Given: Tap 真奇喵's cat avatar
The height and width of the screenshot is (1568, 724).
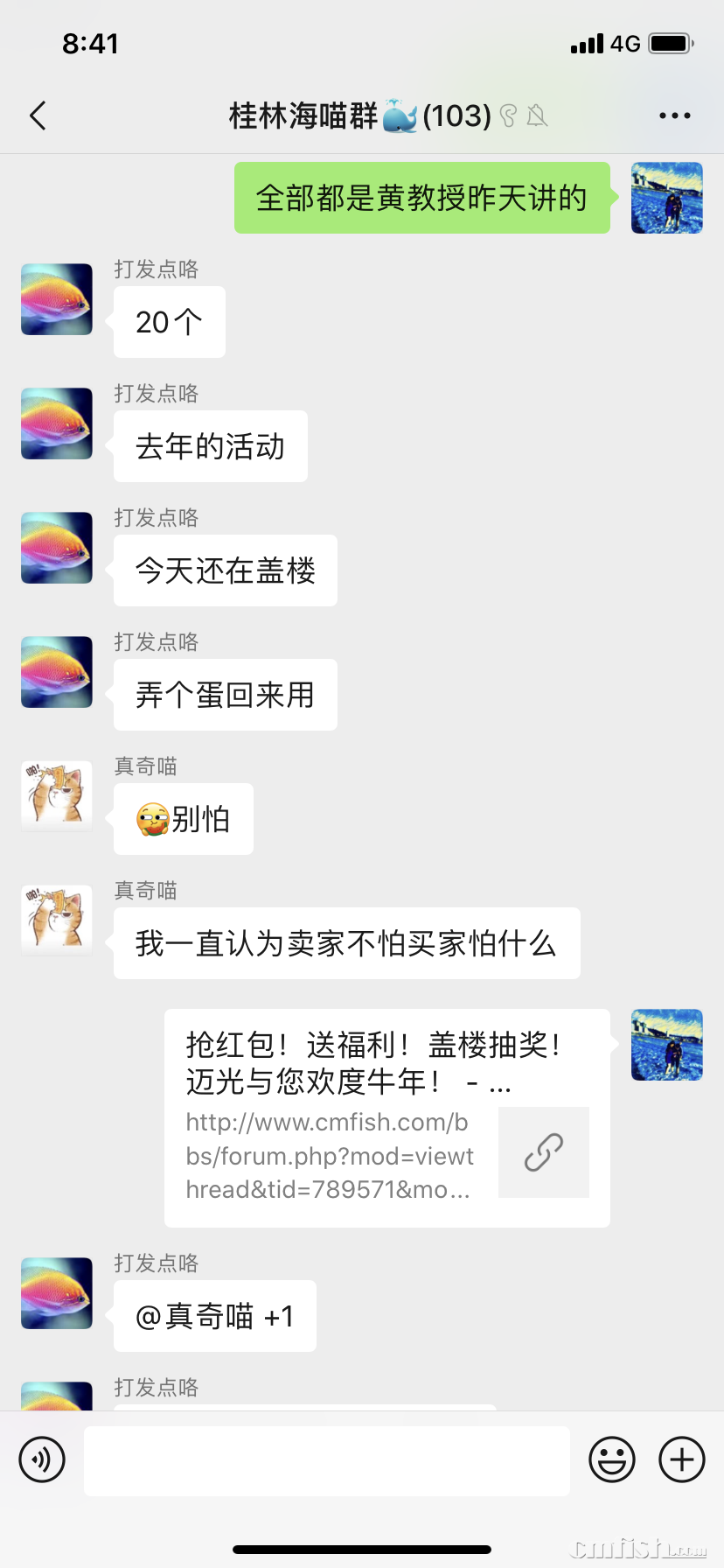Looking at the screenshot, I should (x=56, y=795).
